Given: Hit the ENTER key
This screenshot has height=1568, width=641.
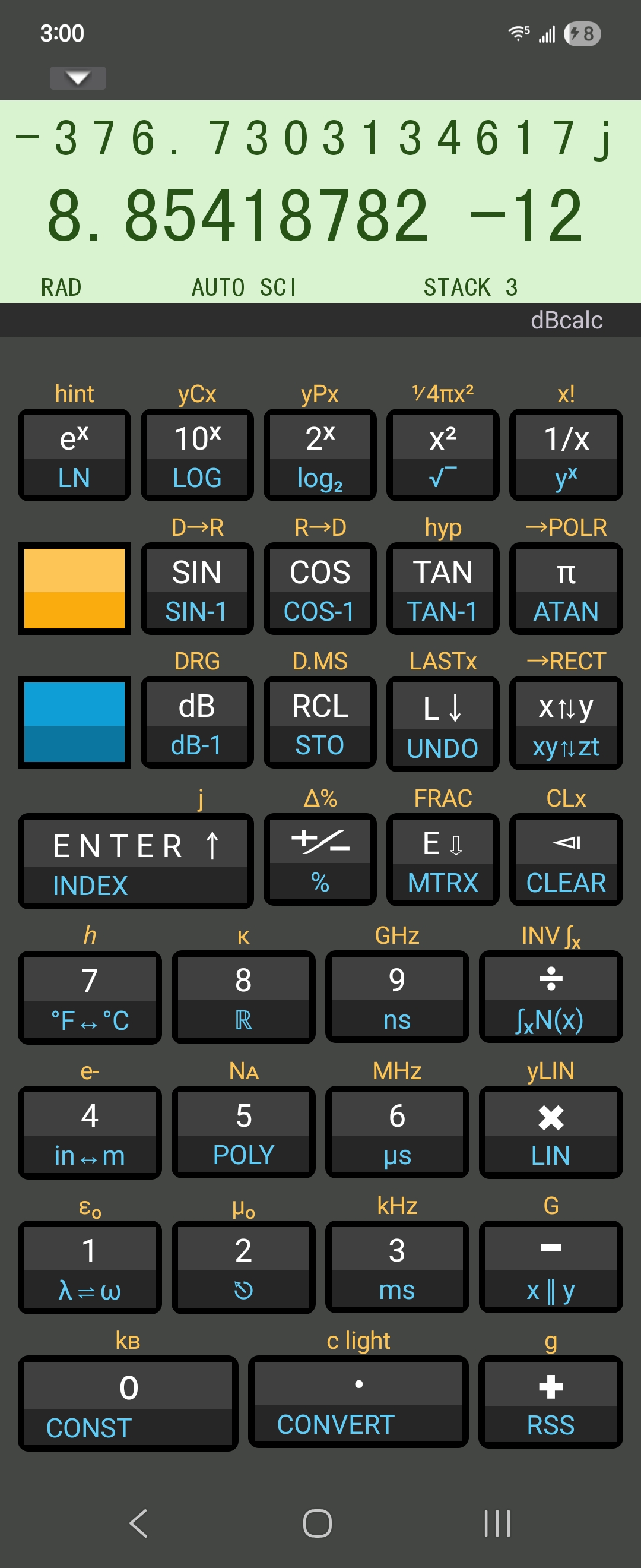Looking at the screenshot, I should coord(135,860).
